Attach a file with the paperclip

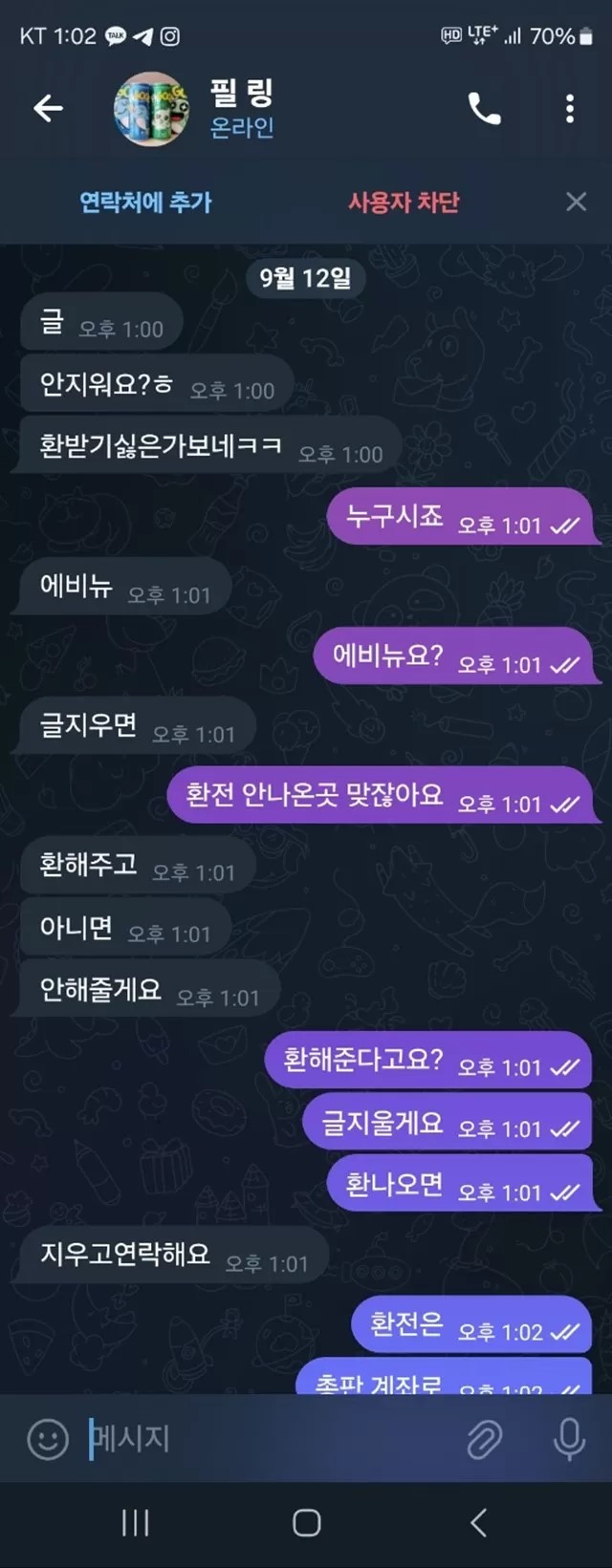point(485,1438)
